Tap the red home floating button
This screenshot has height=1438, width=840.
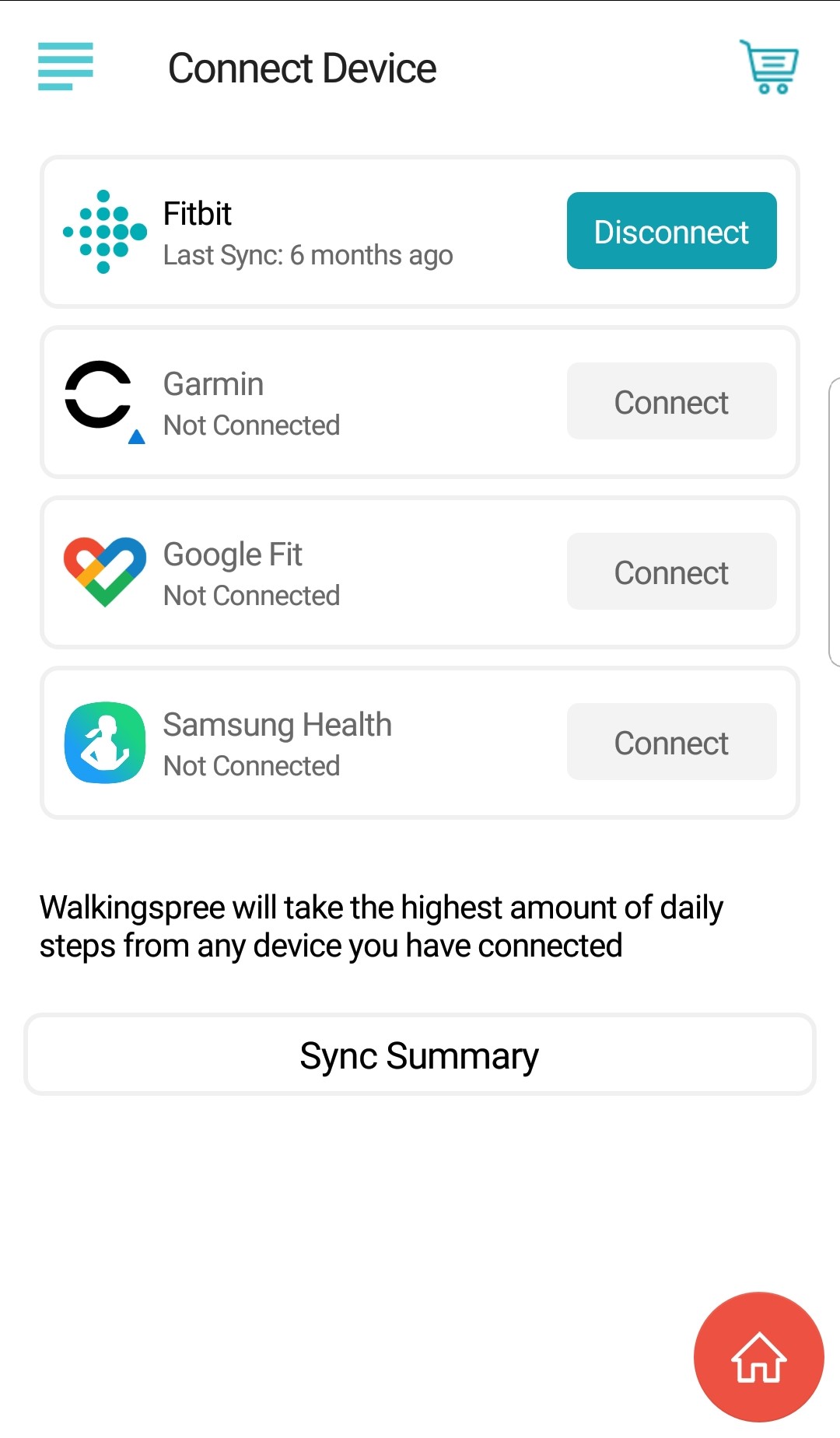click(x=758, y=1357)
